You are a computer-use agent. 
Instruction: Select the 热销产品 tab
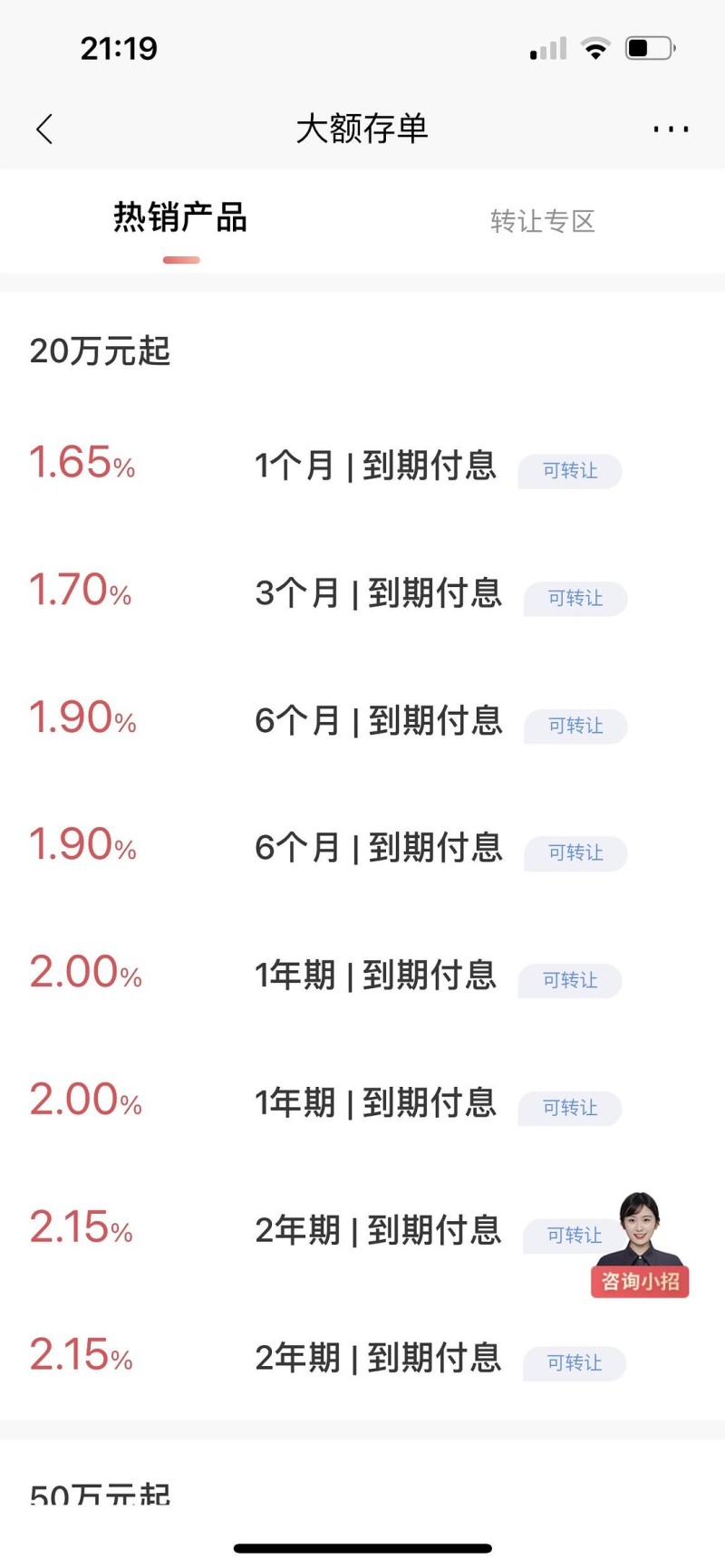pyautogui.click(x=180, y=218)
